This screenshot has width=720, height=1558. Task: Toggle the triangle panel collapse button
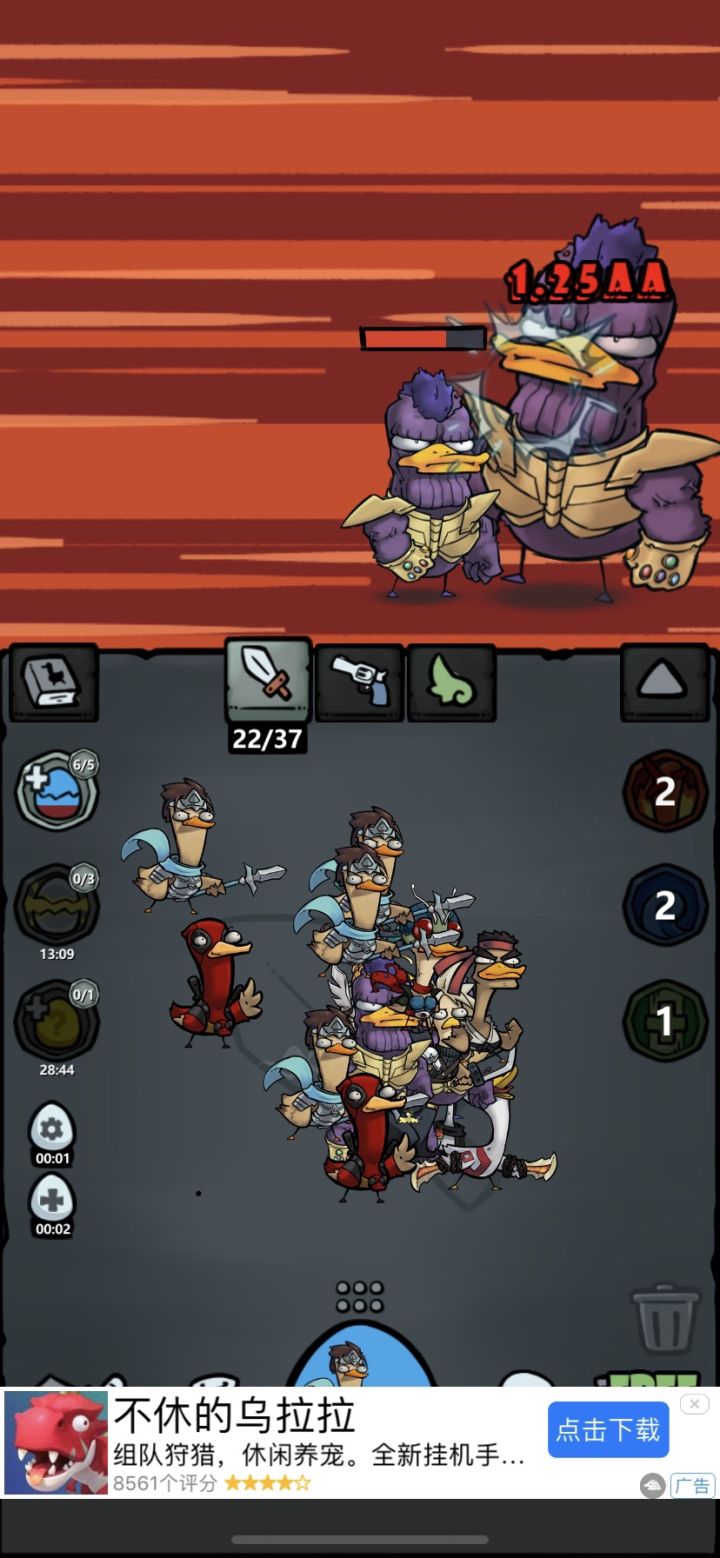click(665, 681)
